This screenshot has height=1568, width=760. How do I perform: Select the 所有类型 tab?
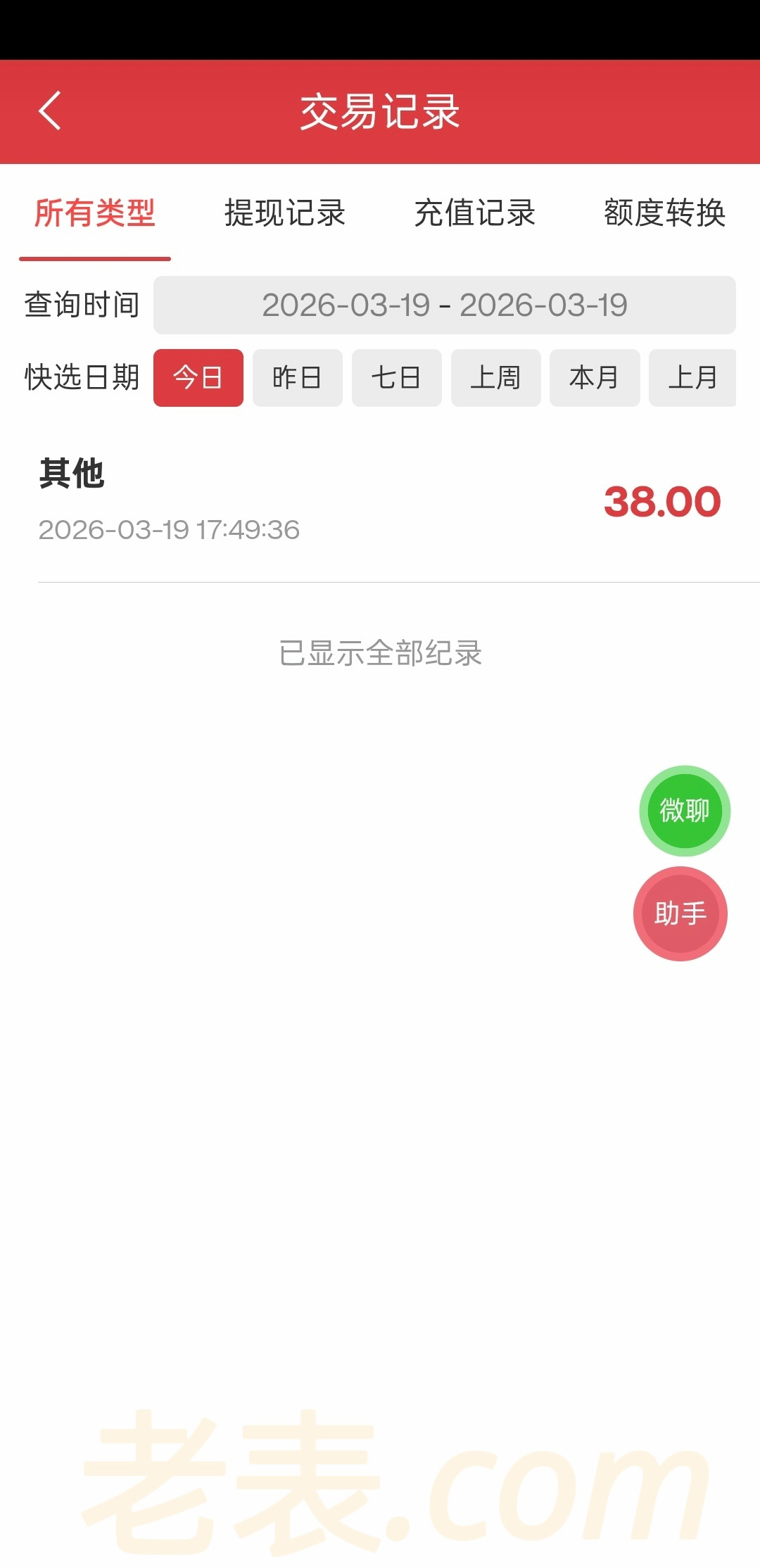pos(95,213)
